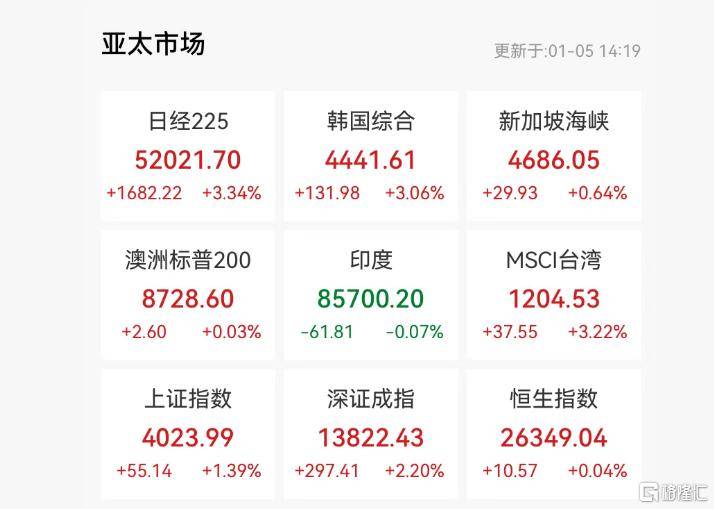Image resolution: width=714 pixels, height=509 pixels.
Task: Open the 日经225 index card
Action: pos(187,156)
